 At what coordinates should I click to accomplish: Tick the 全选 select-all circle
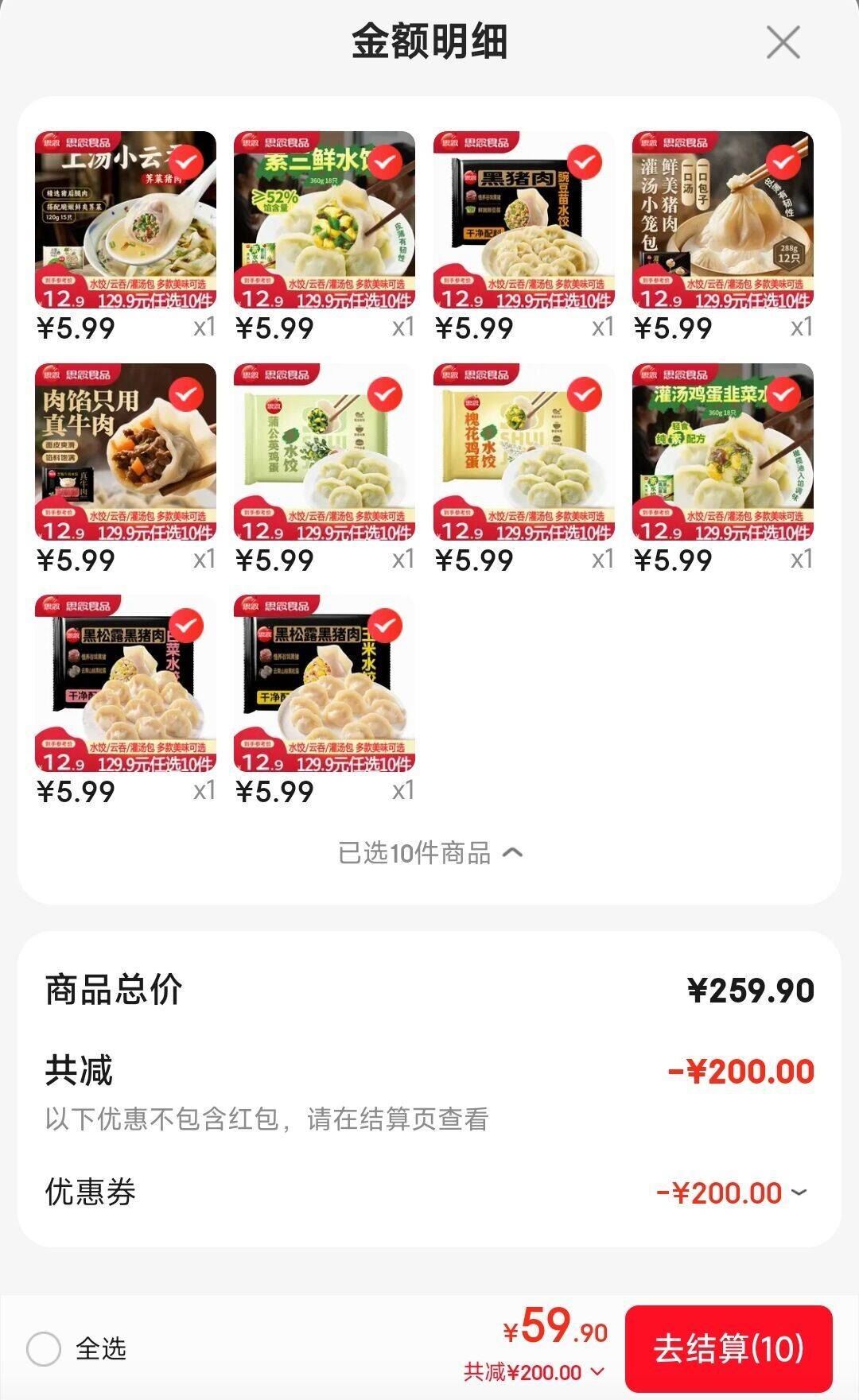(44, 1349)
